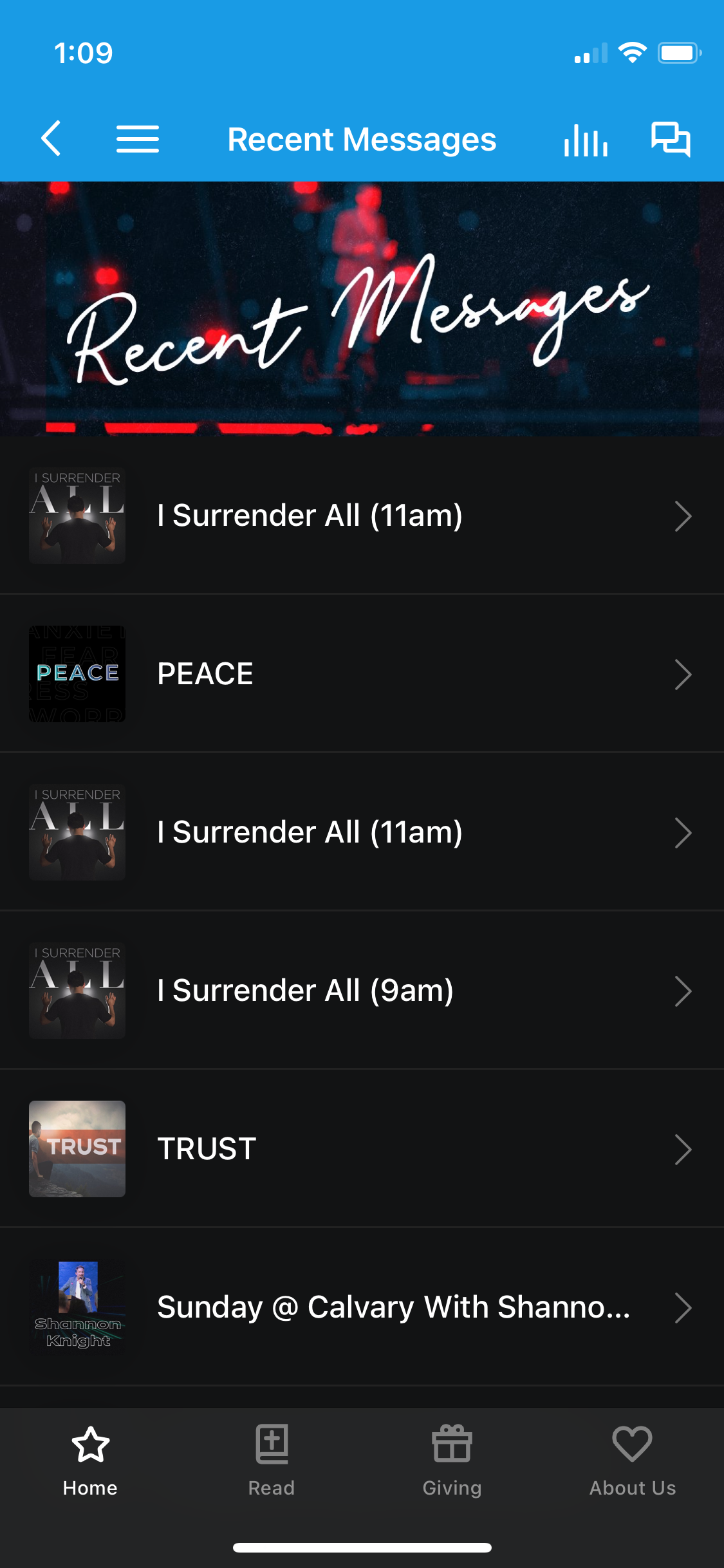Viewport: 724px width, 1568px height.
Task: Open the PEACE message
Action: [x=362, y=674]
